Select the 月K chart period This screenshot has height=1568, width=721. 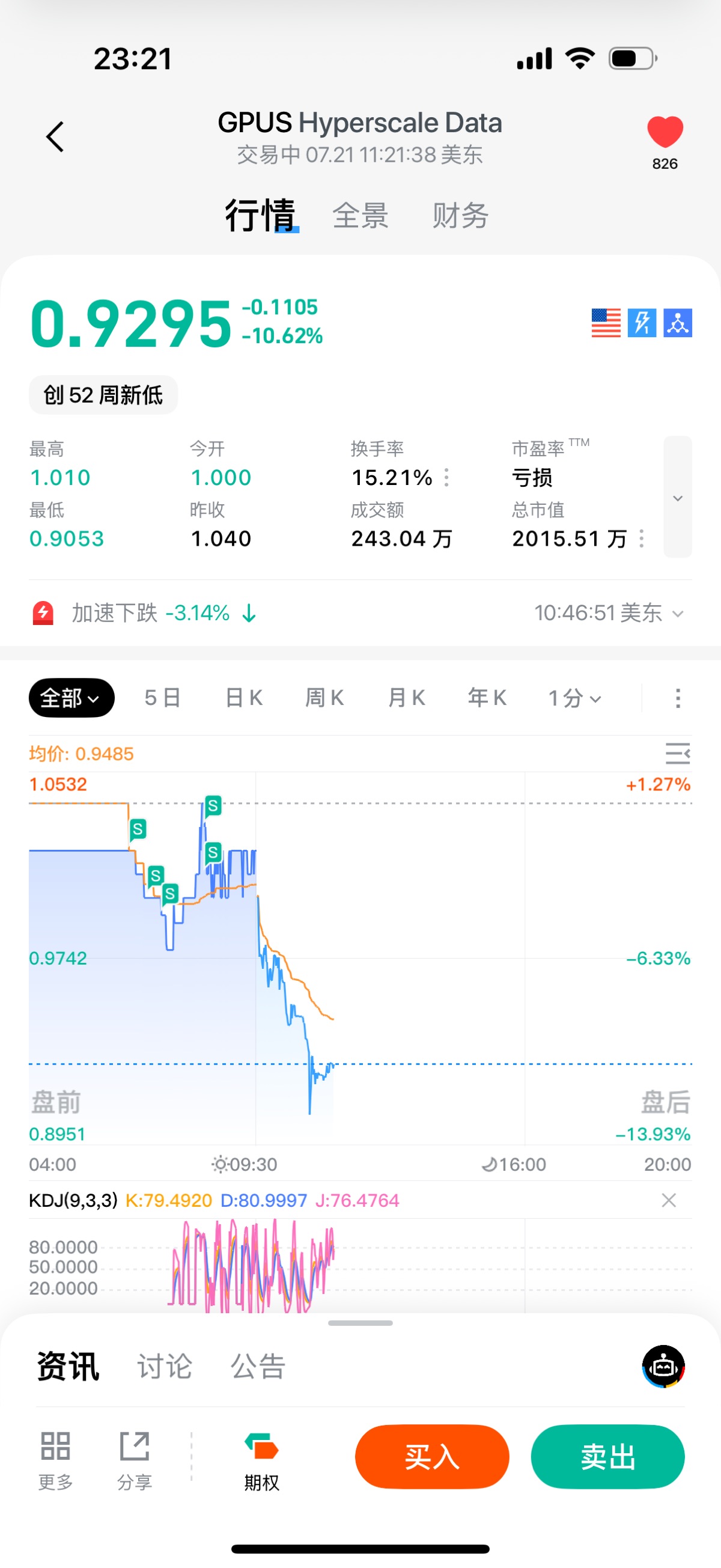tap(406, 698)
